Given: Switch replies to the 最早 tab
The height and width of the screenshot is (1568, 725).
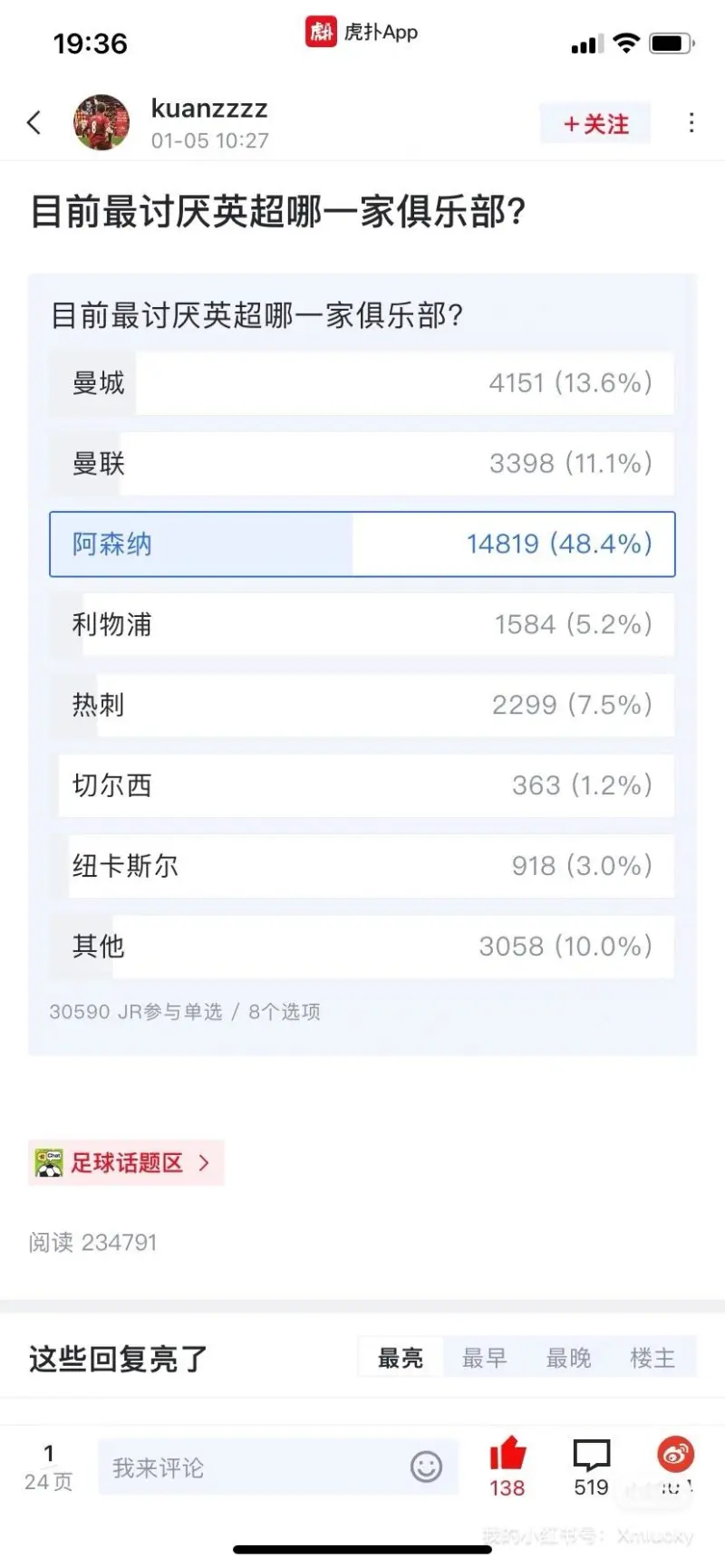Looking at the screenshot, I should click(485, 1358).
